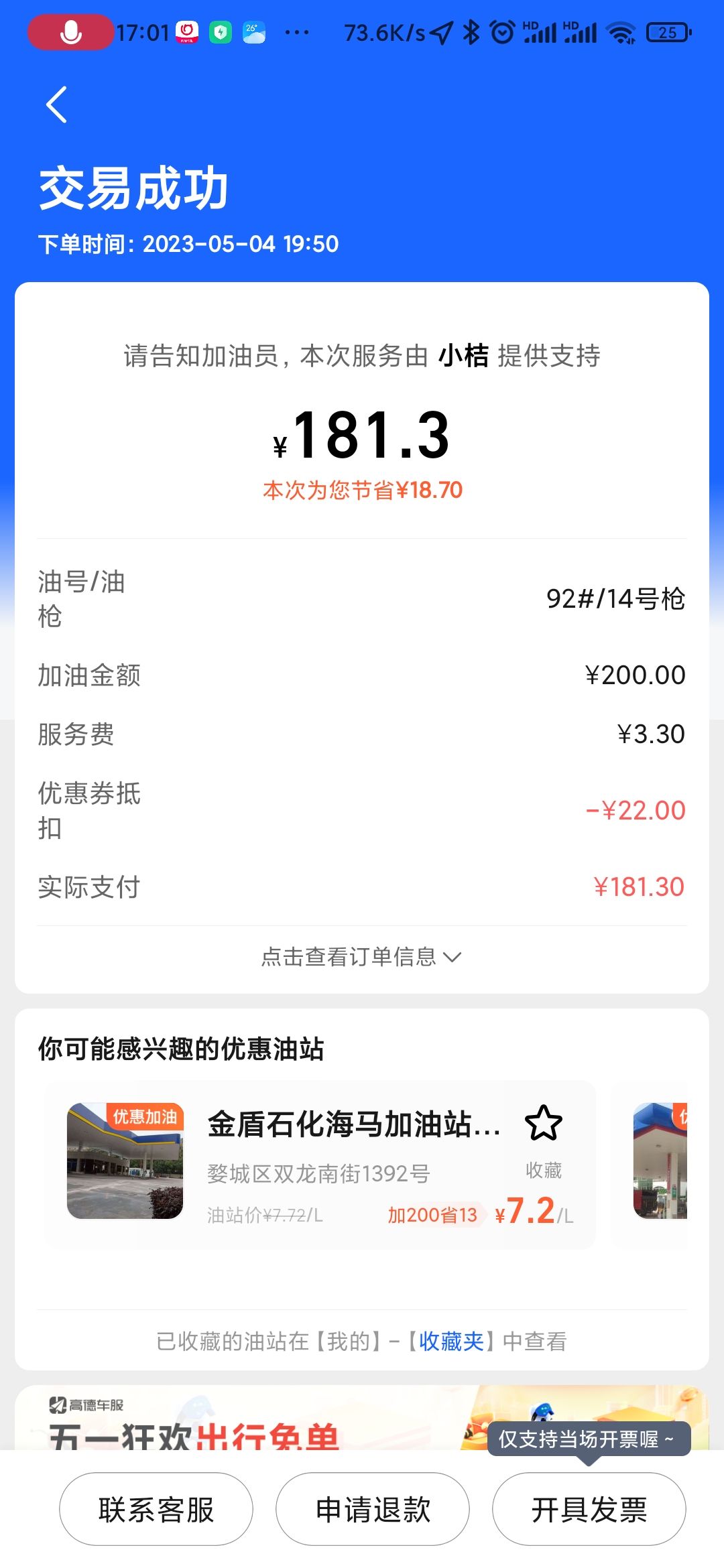Viewport: 724px width, 1568px height.
Task: Tap 联系客服 to contact support
Action: 156,1510
